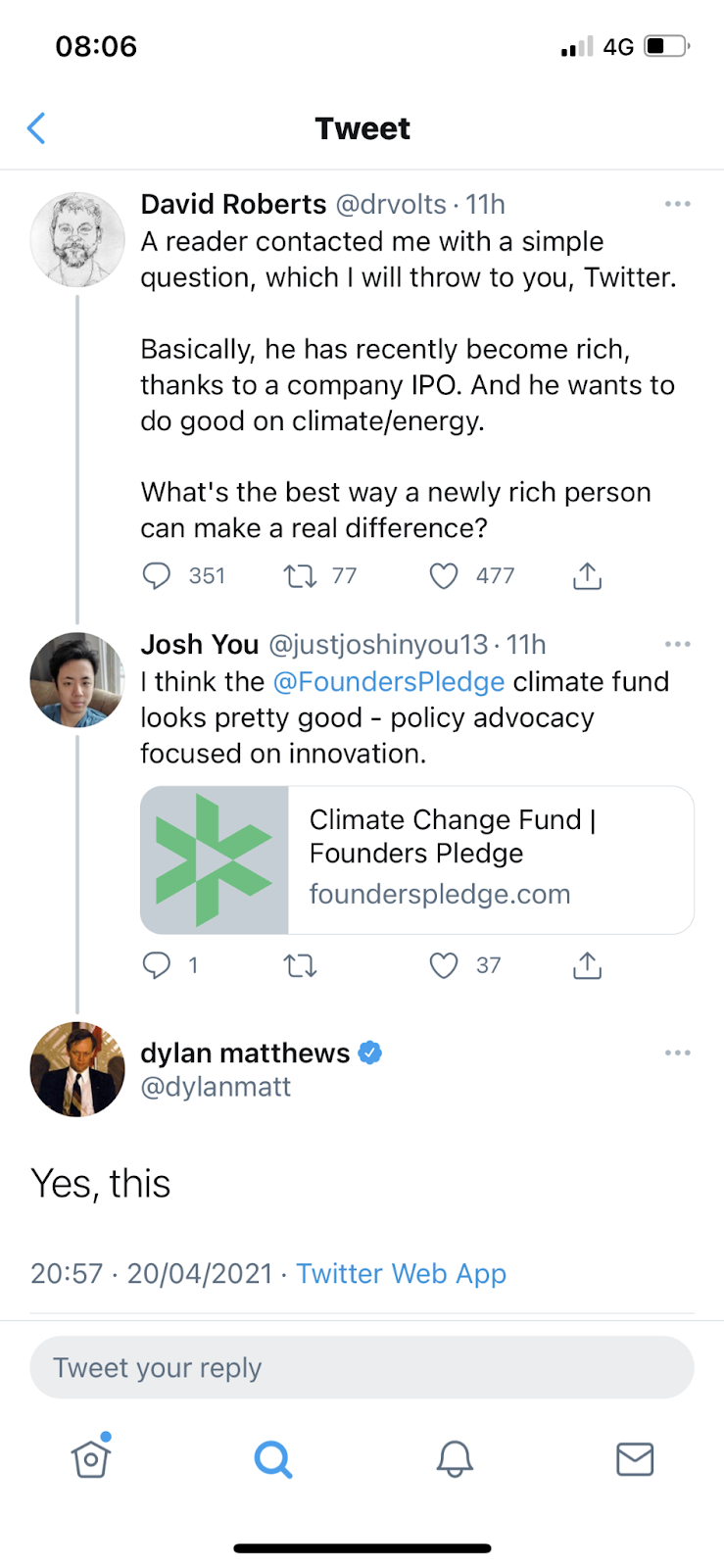Image resolution: width=724 pixels, height=1568 pixels.
Task: Like Josh You's tweet
Action: tap(444, 965)
